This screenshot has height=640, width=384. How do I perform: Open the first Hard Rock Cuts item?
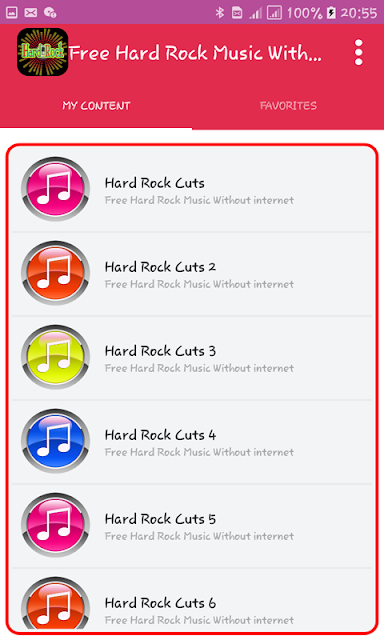192,190
